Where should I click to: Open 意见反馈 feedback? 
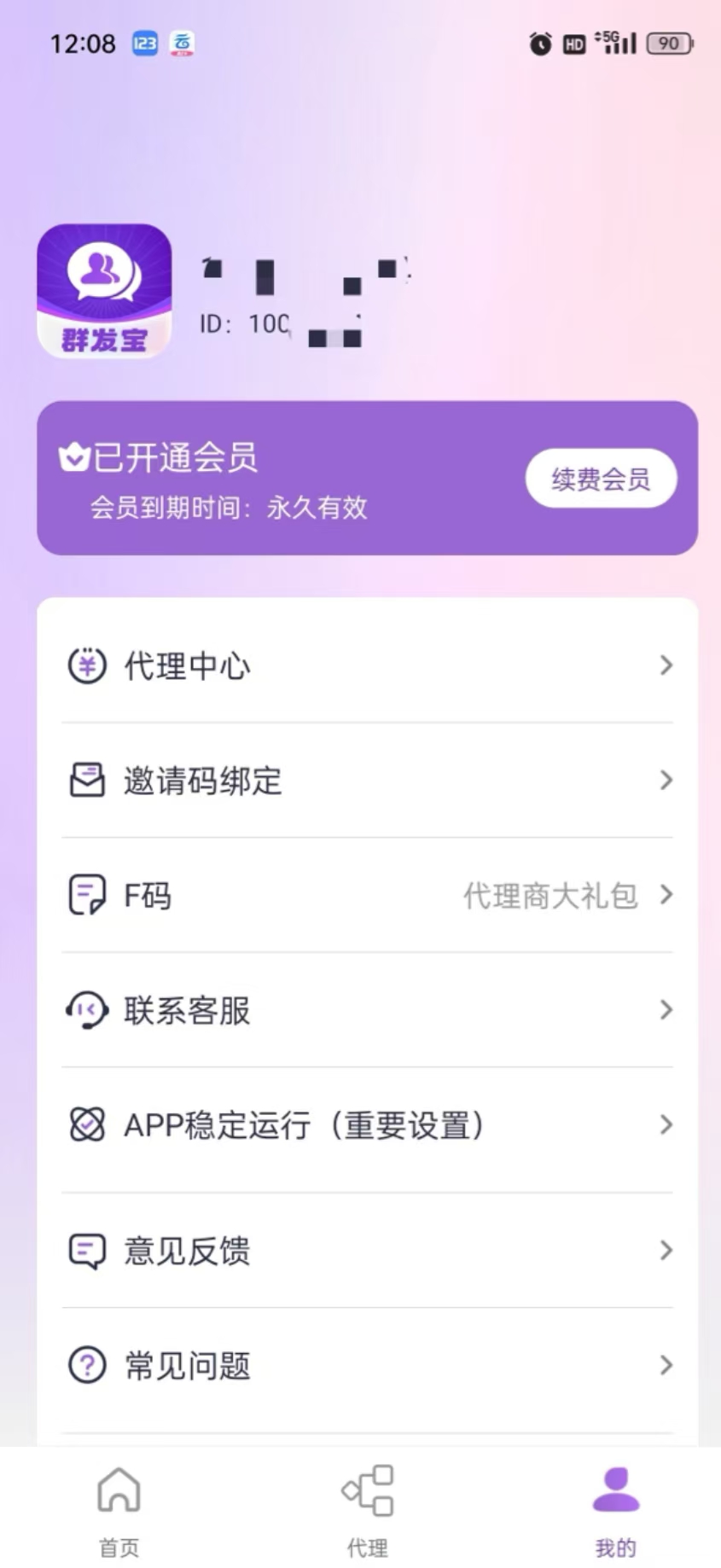[x=367, y=1251]
